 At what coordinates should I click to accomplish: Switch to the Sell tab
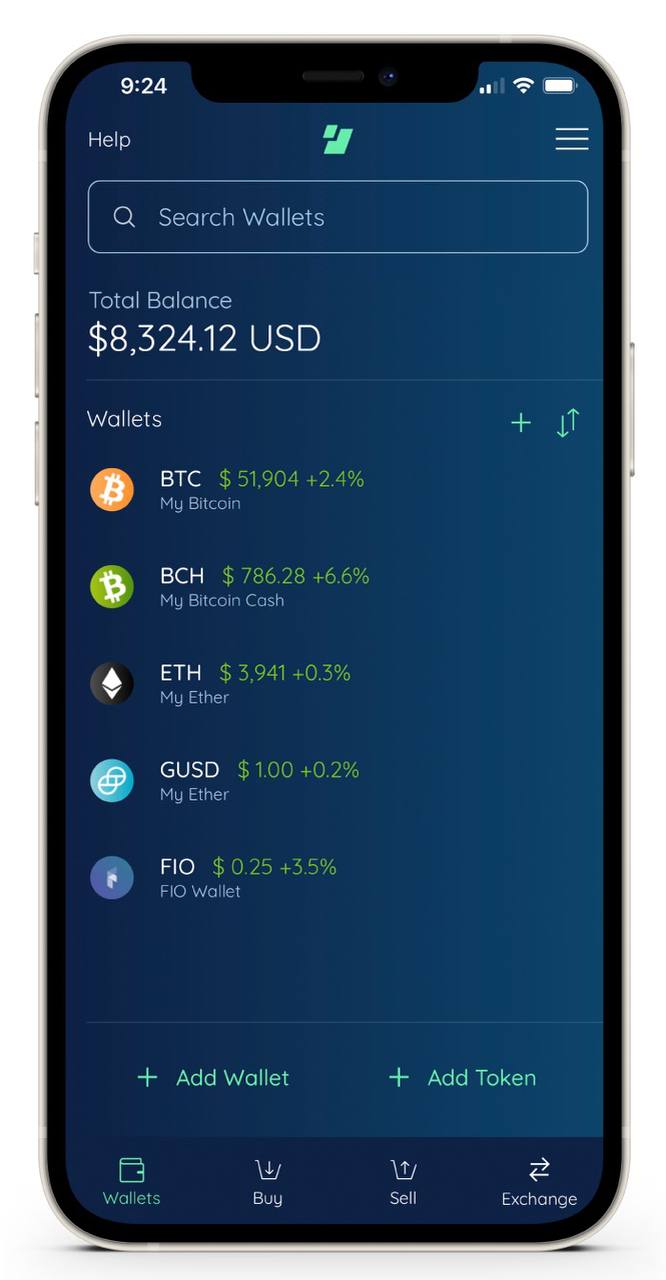403,1181
